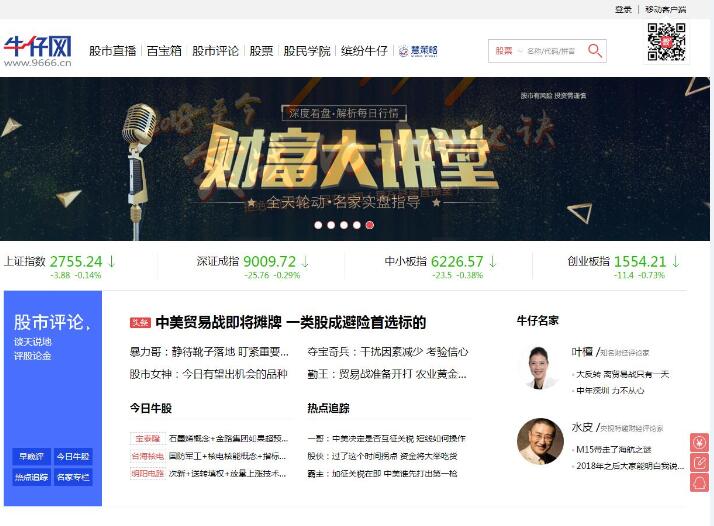Viewport: 714px width, 526px height.
Task: Open the 移动客户端 link
Action: (665, 9)
